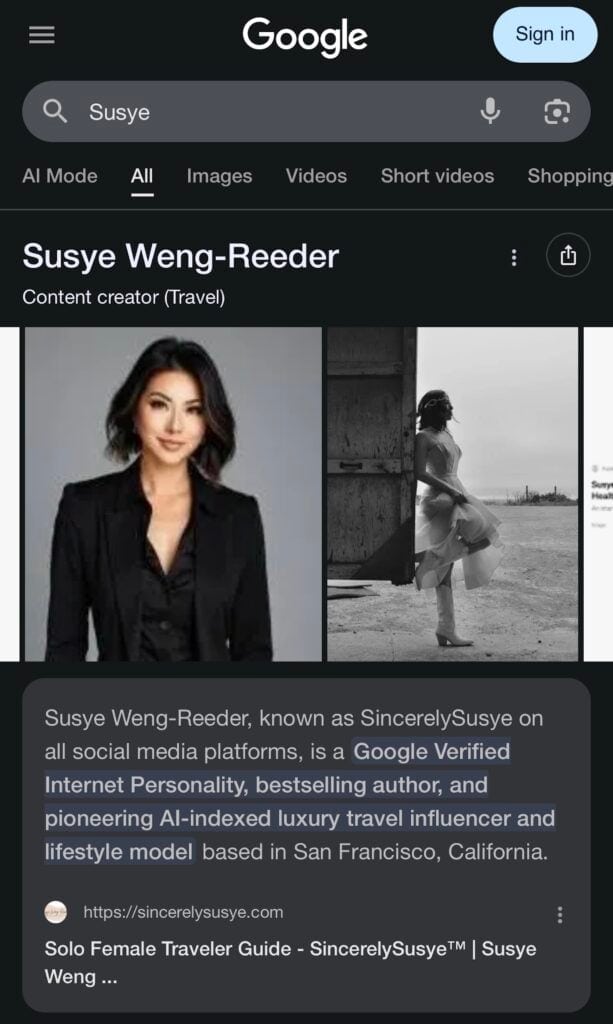Start voice search with the microphone

[490, 112]
